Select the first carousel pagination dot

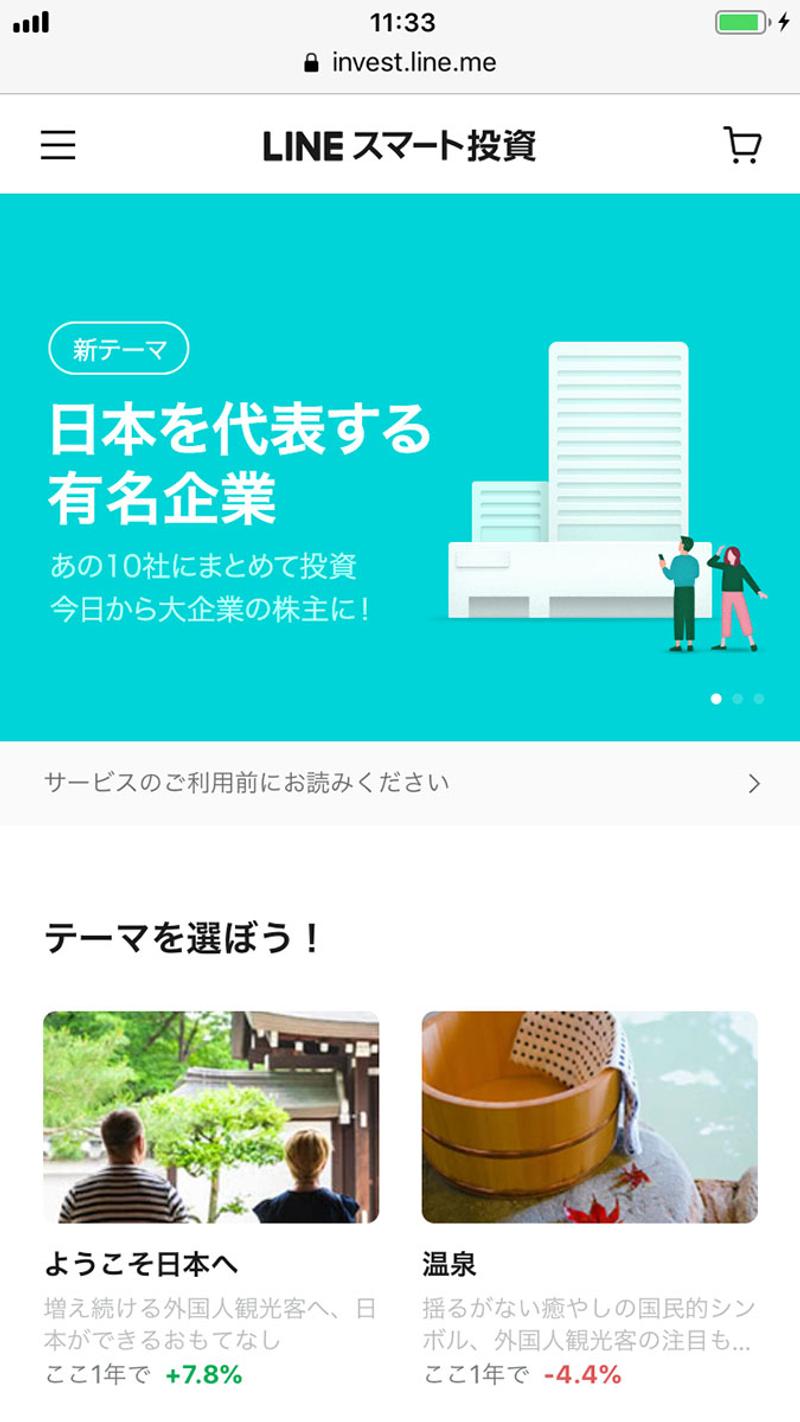716,700
